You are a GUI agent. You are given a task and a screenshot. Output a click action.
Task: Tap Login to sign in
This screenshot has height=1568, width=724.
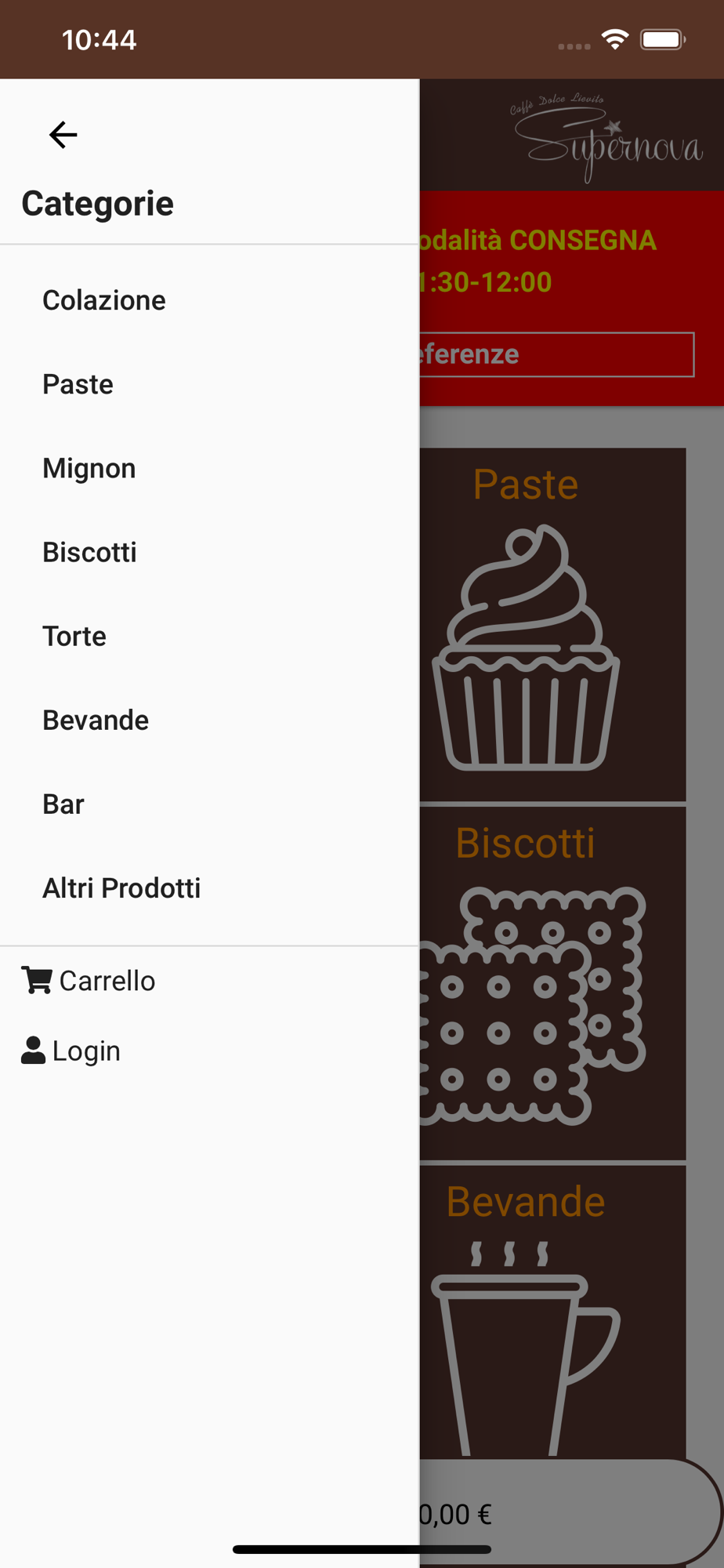(71, 1051)
